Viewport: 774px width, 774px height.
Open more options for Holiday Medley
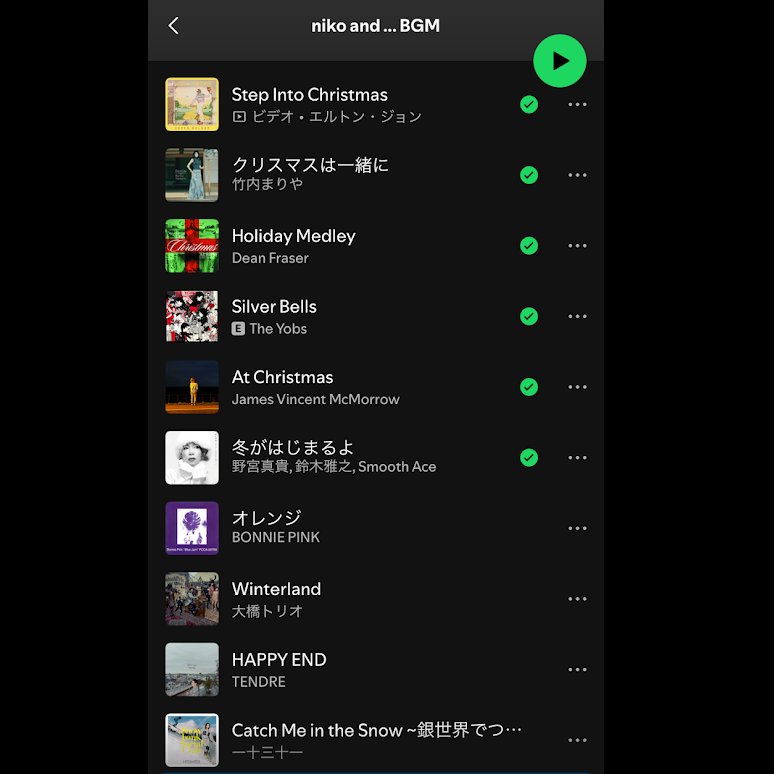(577, 246)
